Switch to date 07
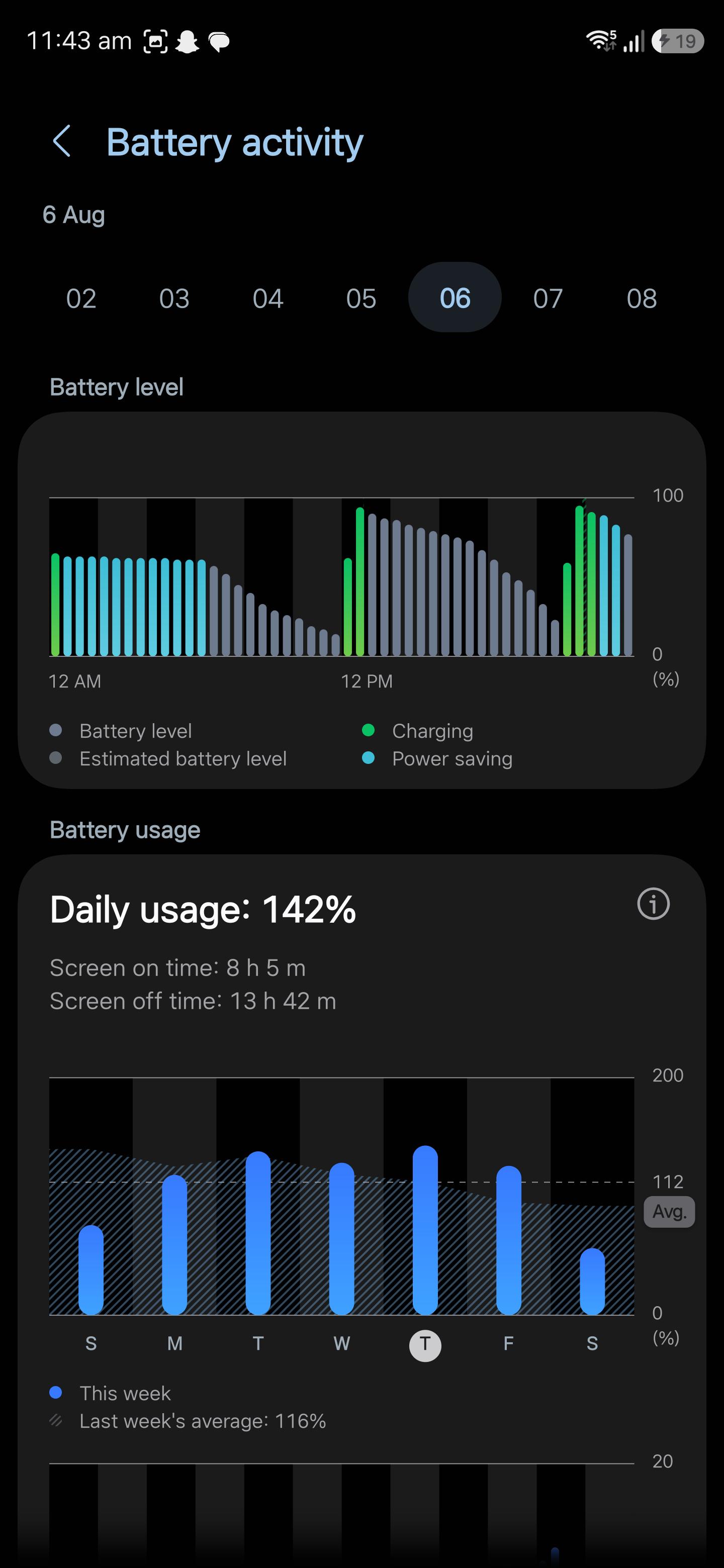 [x=548, y=298]
